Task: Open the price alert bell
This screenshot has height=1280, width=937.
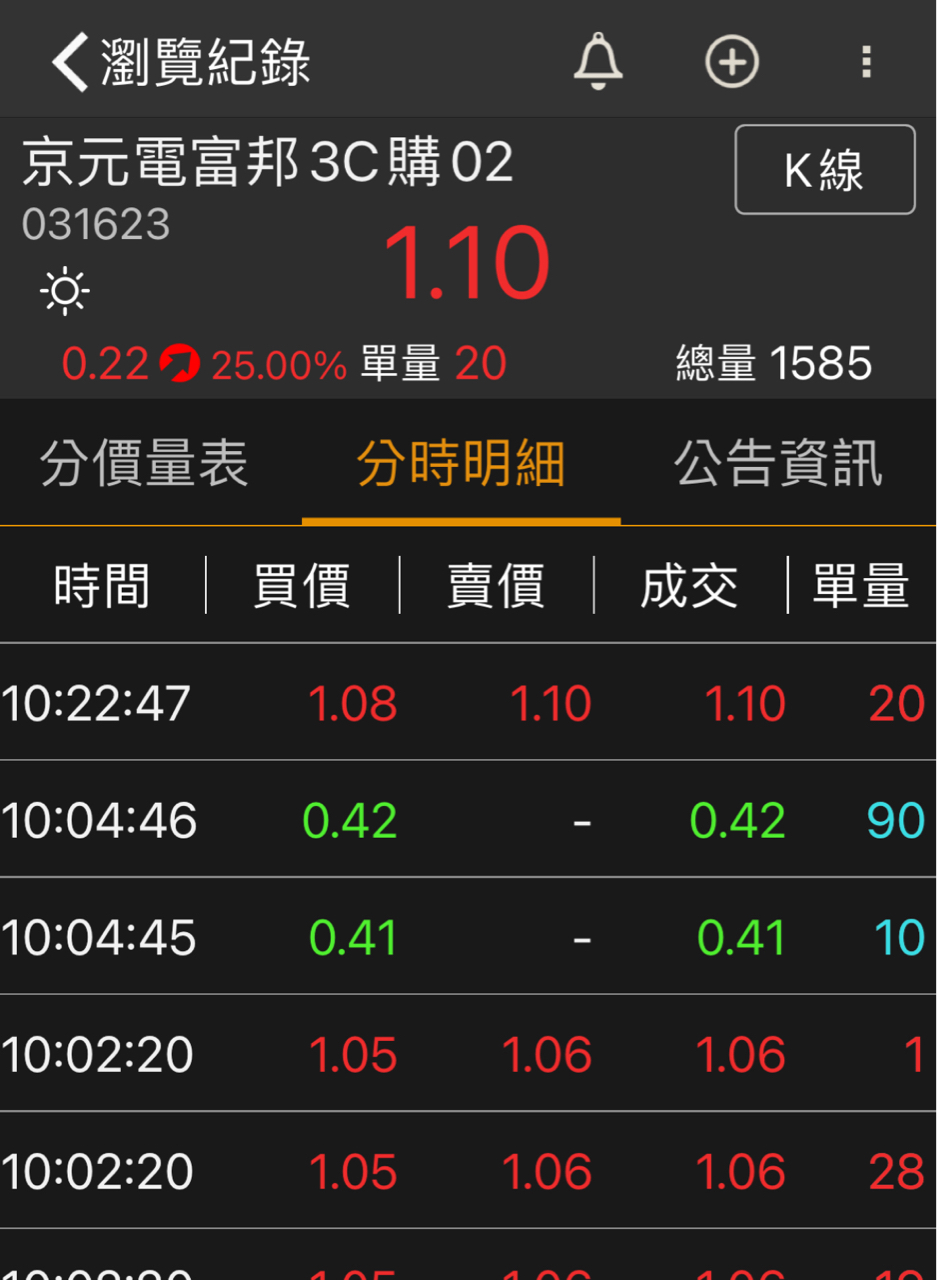Action: [598, 62]
